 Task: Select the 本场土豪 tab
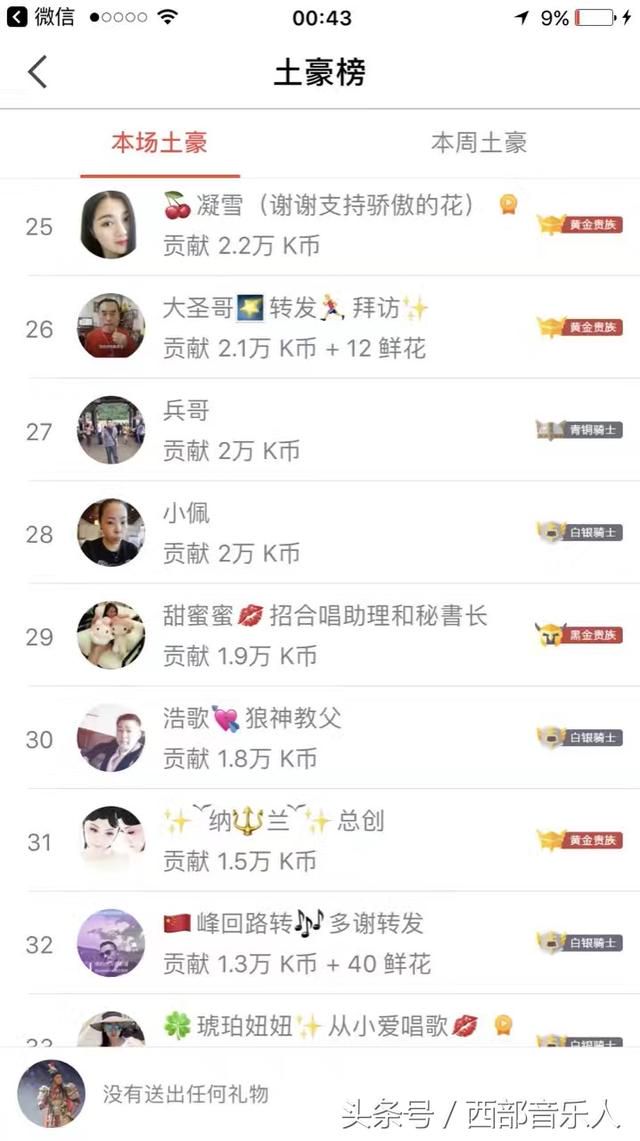(159, 143)
